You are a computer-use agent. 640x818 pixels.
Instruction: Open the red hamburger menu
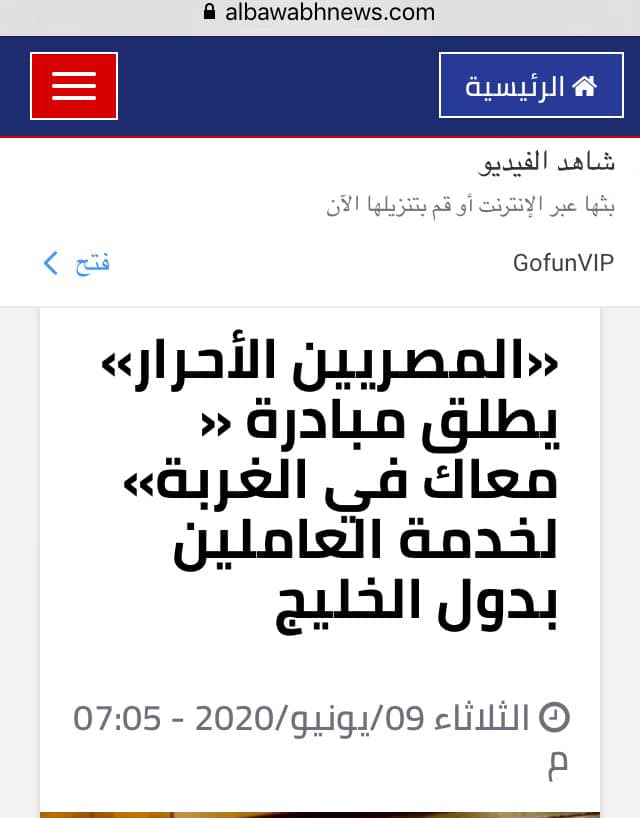[74, 86]
